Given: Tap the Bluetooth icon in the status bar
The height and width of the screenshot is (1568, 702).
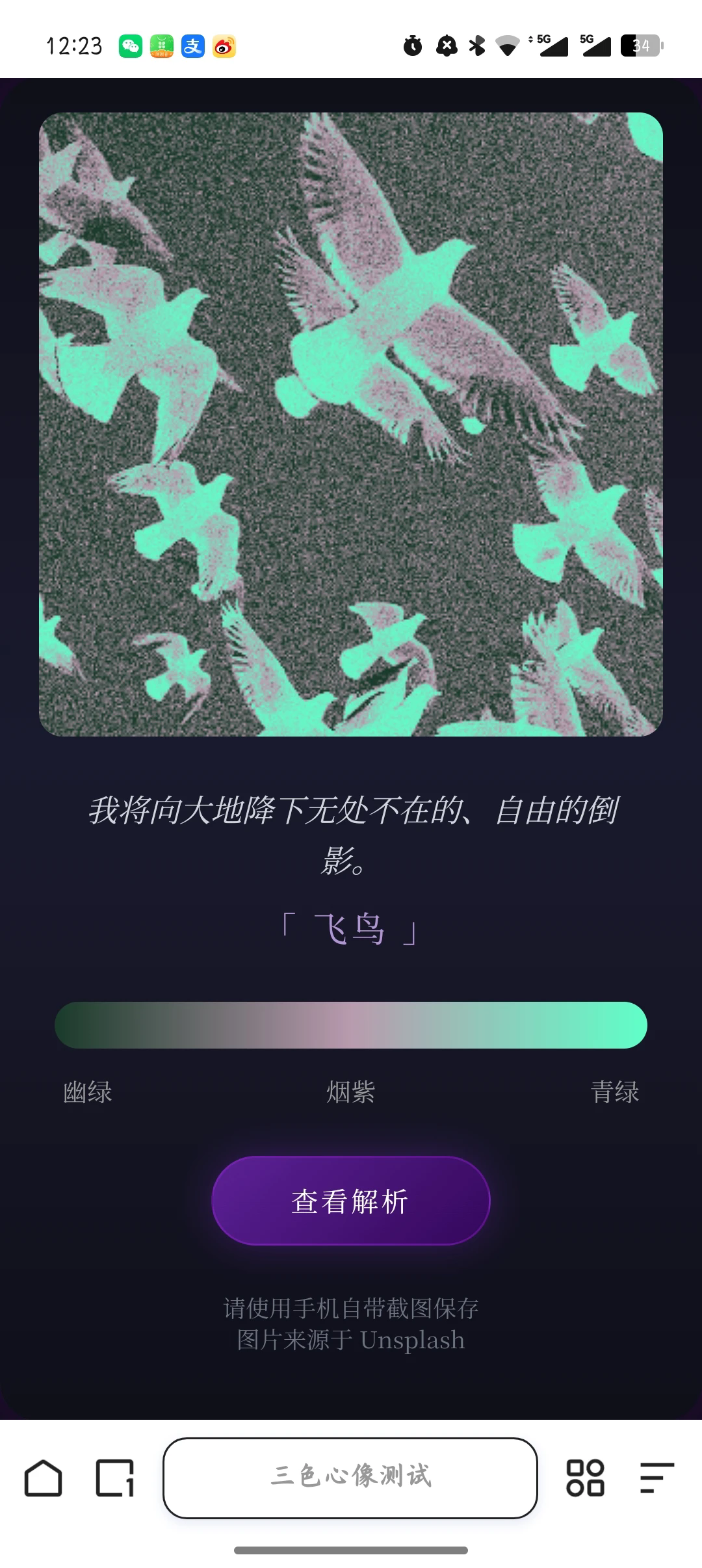Looking at the screenshot, I should (x=476, y=44).
